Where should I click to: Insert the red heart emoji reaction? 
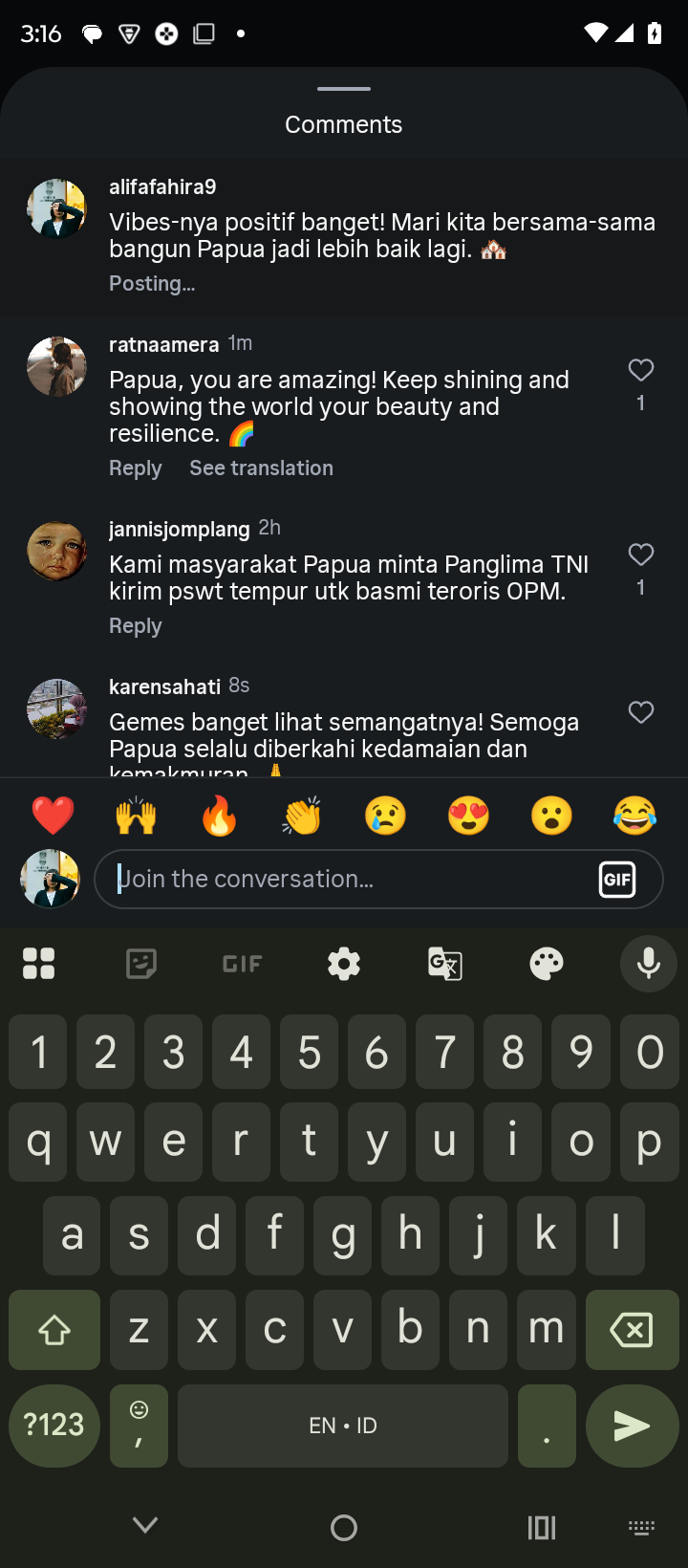tap(53, 816)
